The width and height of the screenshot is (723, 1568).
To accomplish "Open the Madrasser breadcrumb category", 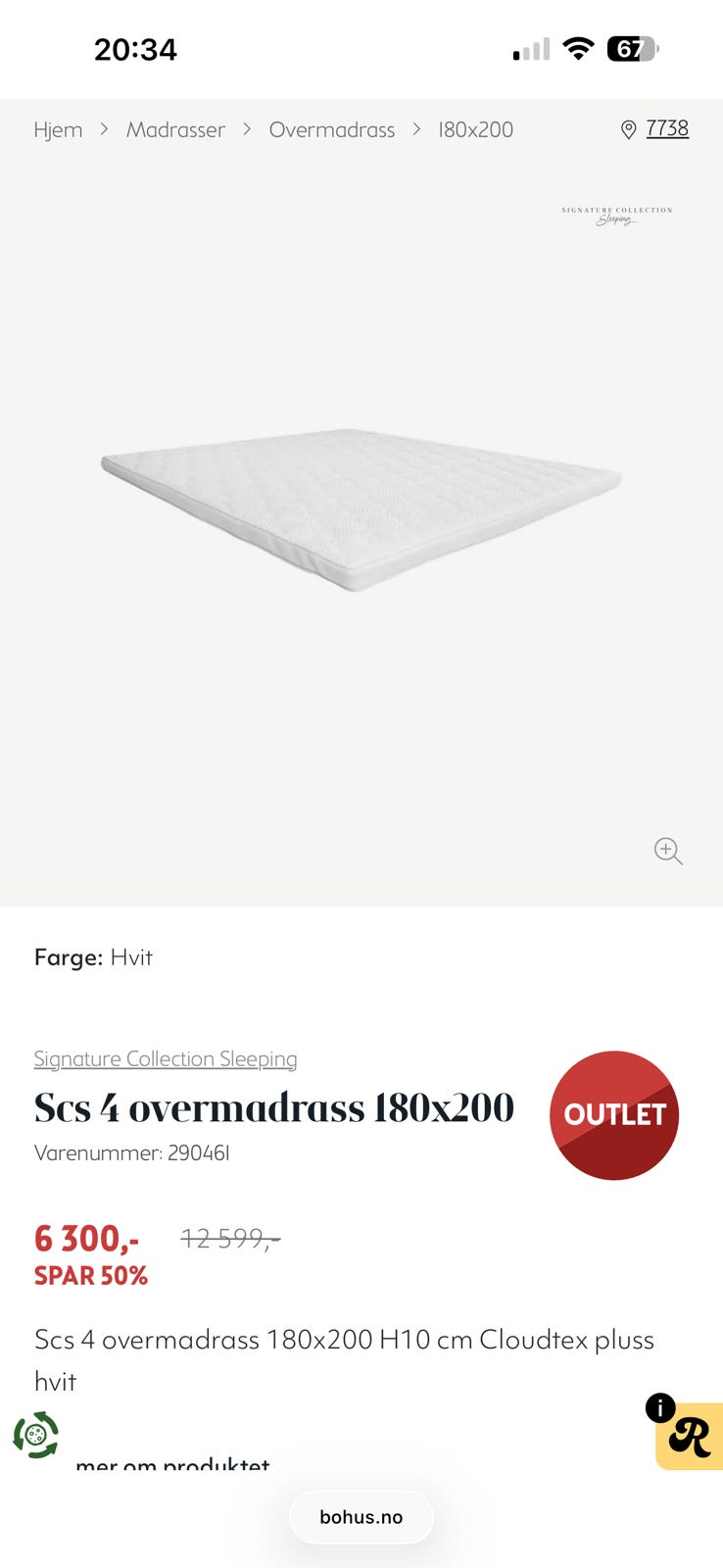I will click(x=175, y=129).
